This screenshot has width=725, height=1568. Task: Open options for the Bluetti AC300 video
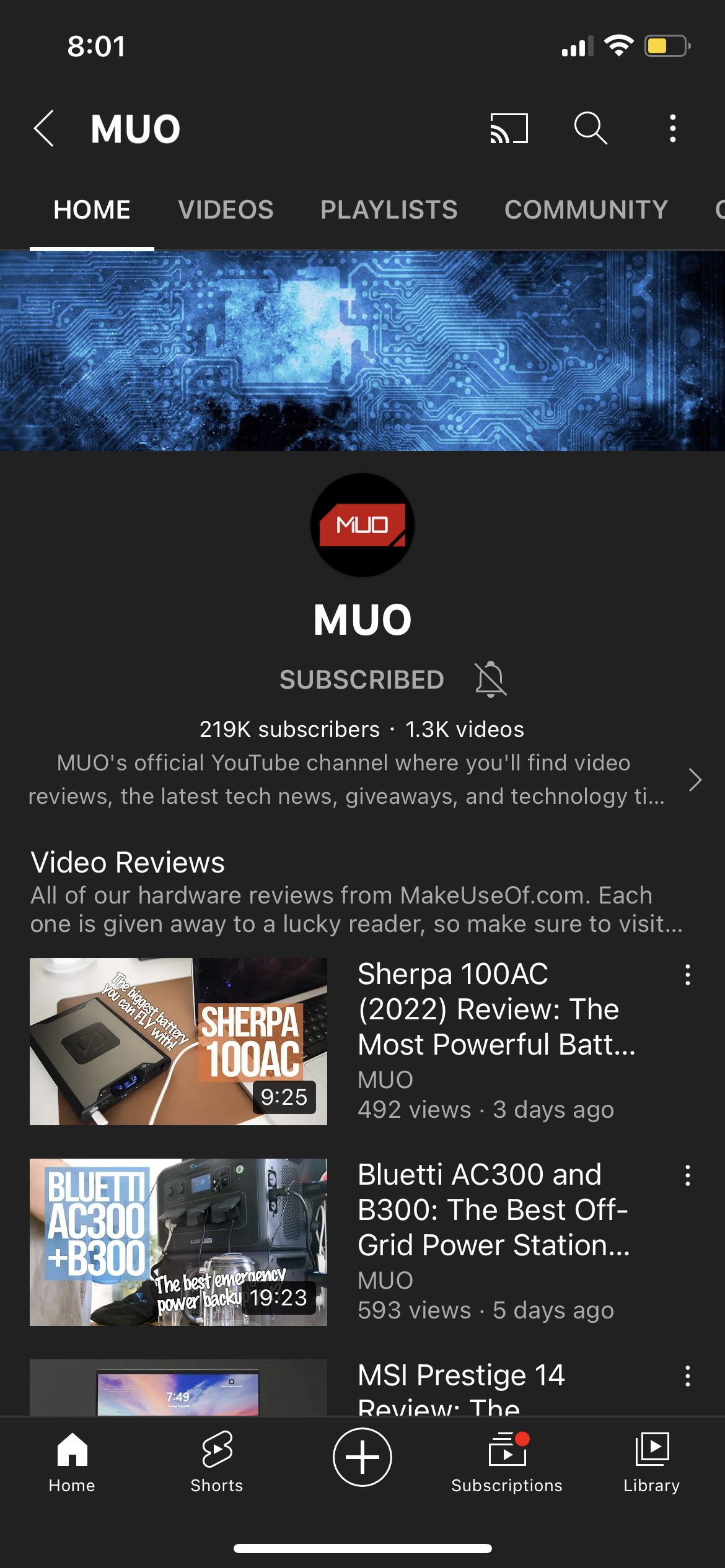pyautogui.click(x=687, y=1175)
